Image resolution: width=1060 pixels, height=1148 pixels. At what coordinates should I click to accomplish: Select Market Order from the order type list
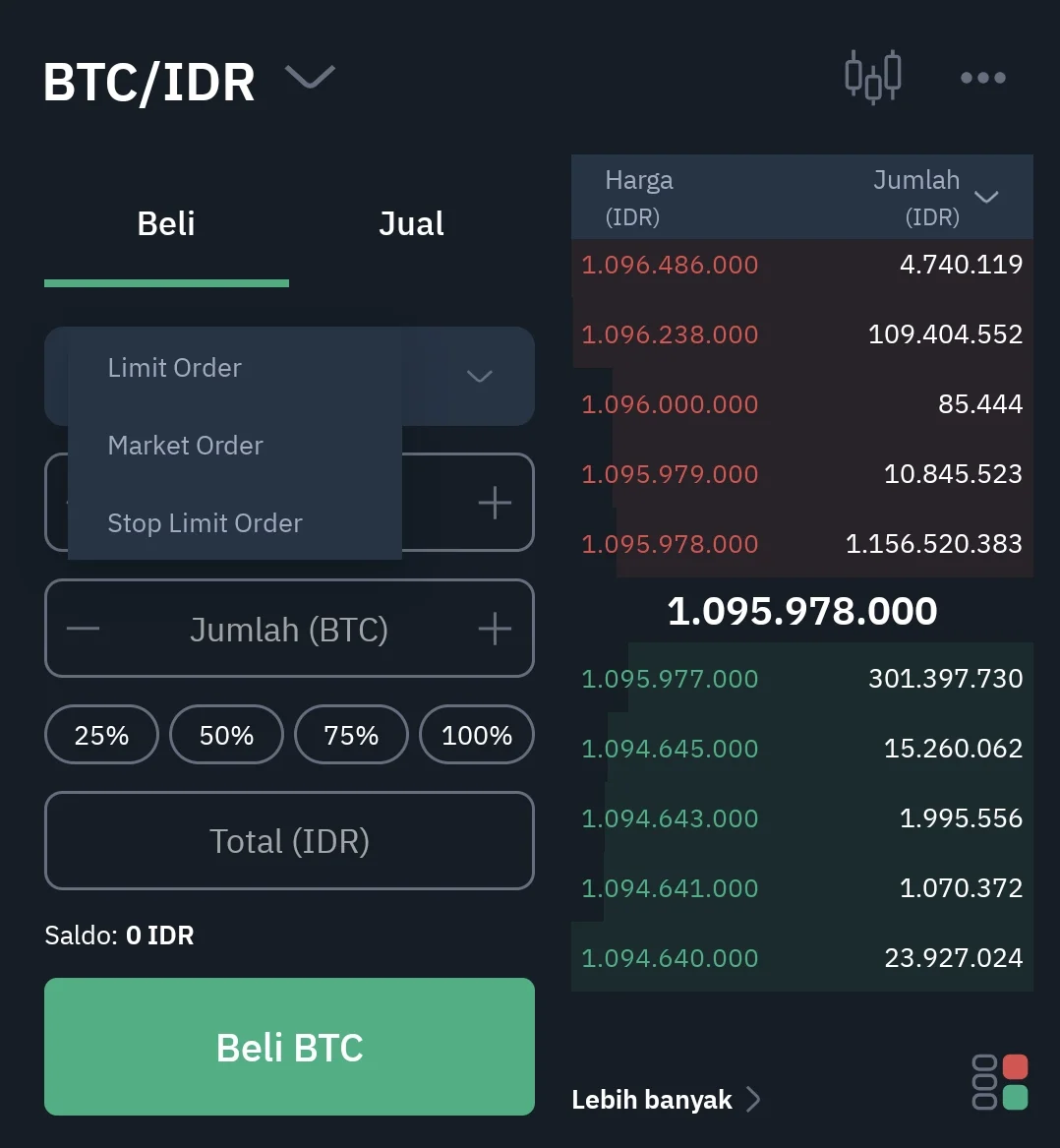(185, 445)
